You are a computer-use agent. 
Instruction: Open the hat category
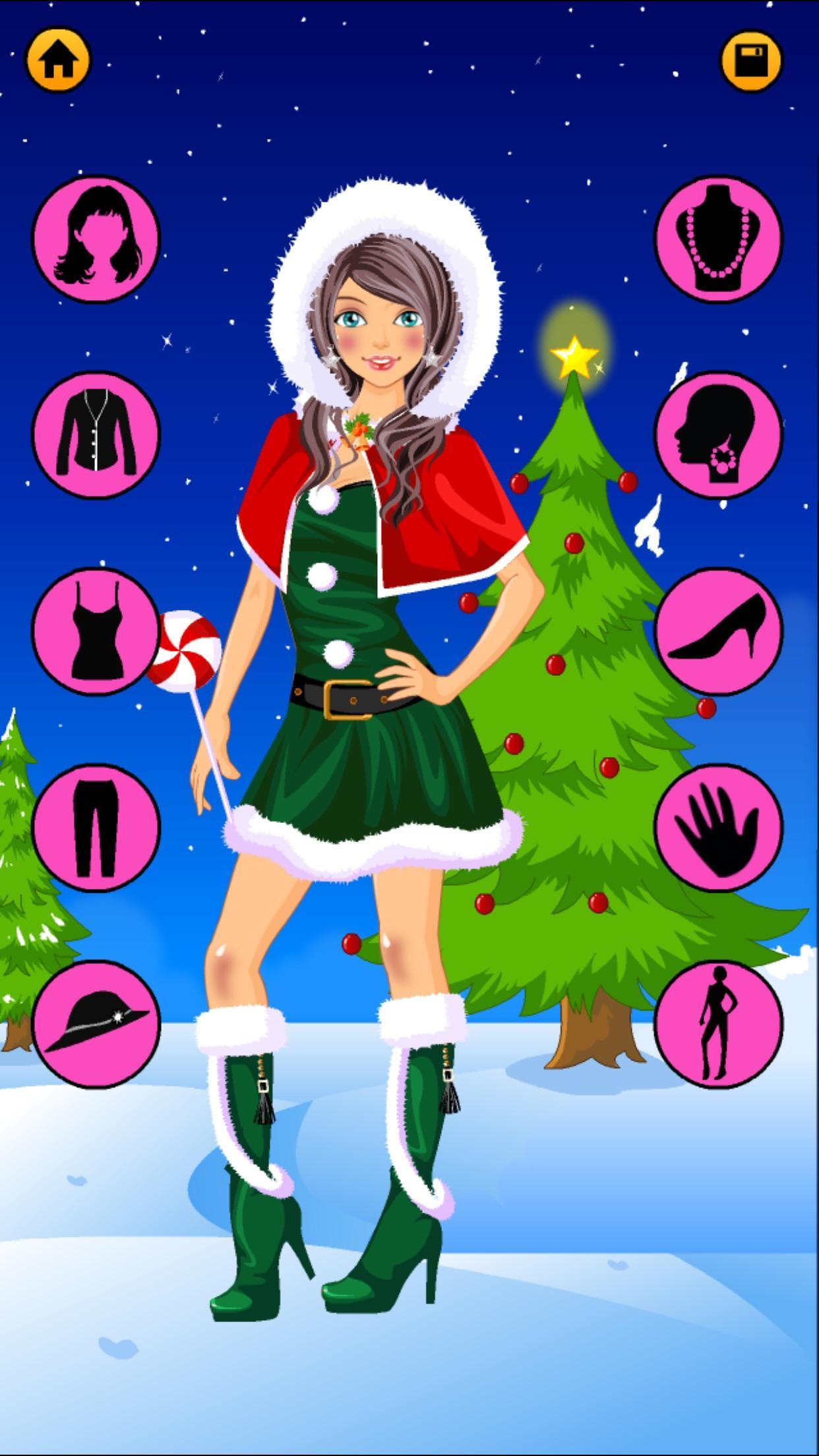[x=96, y=1023]
